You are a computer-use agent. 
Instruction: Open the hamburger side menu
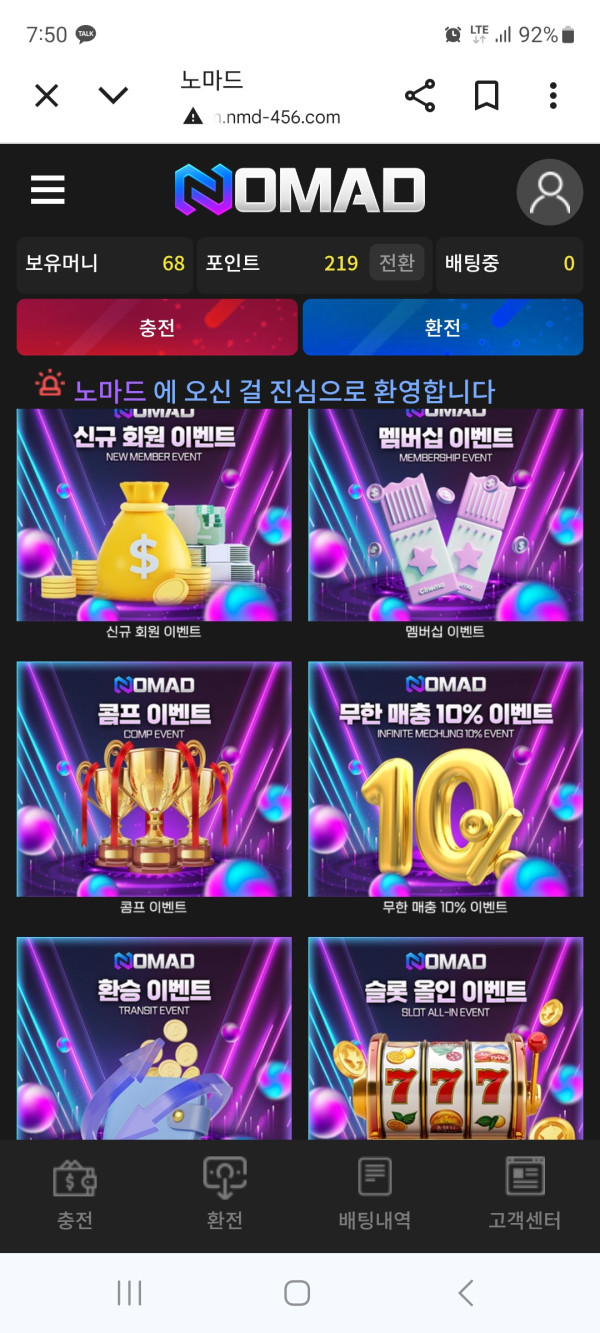47,190
